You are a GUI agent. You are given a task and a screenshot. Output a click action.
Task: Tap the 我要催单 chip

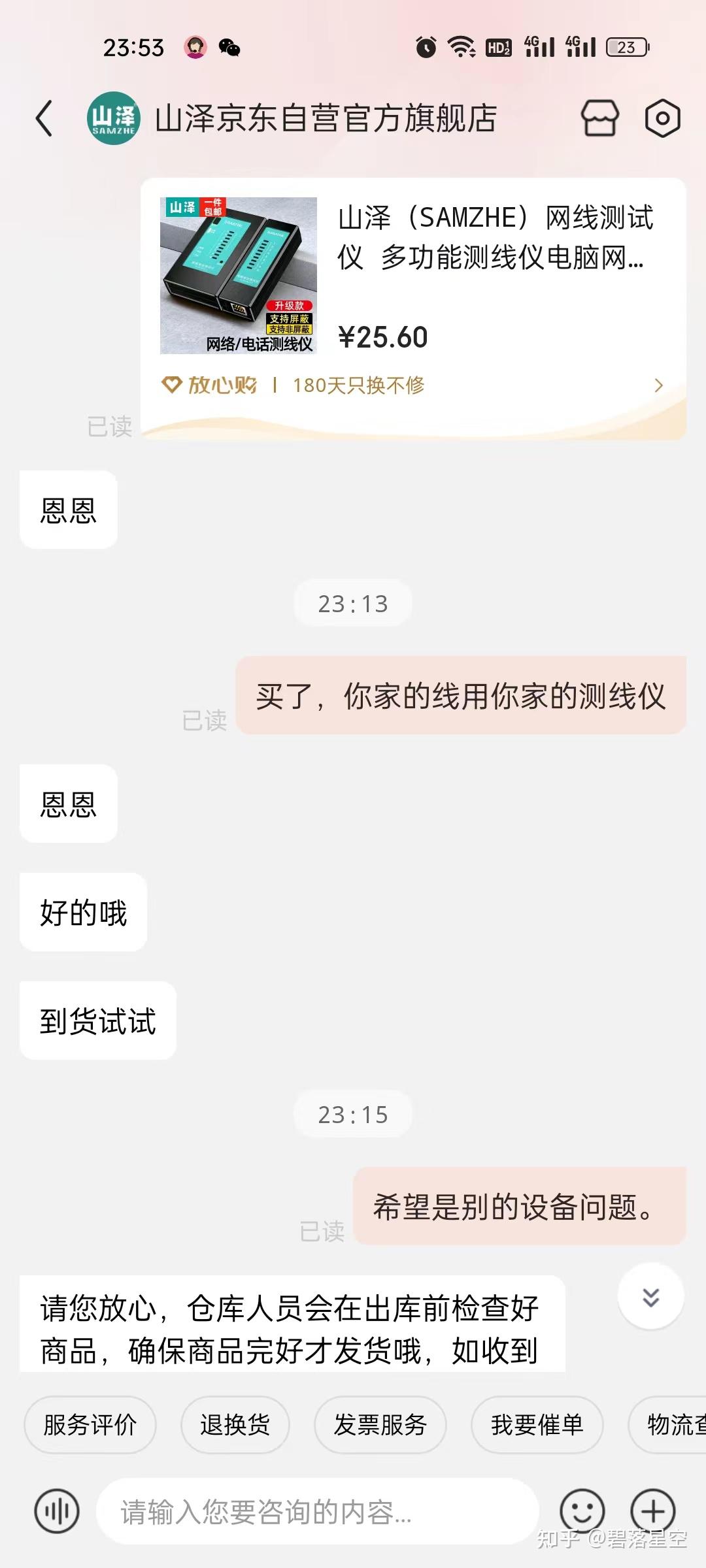pos(537,1425)
